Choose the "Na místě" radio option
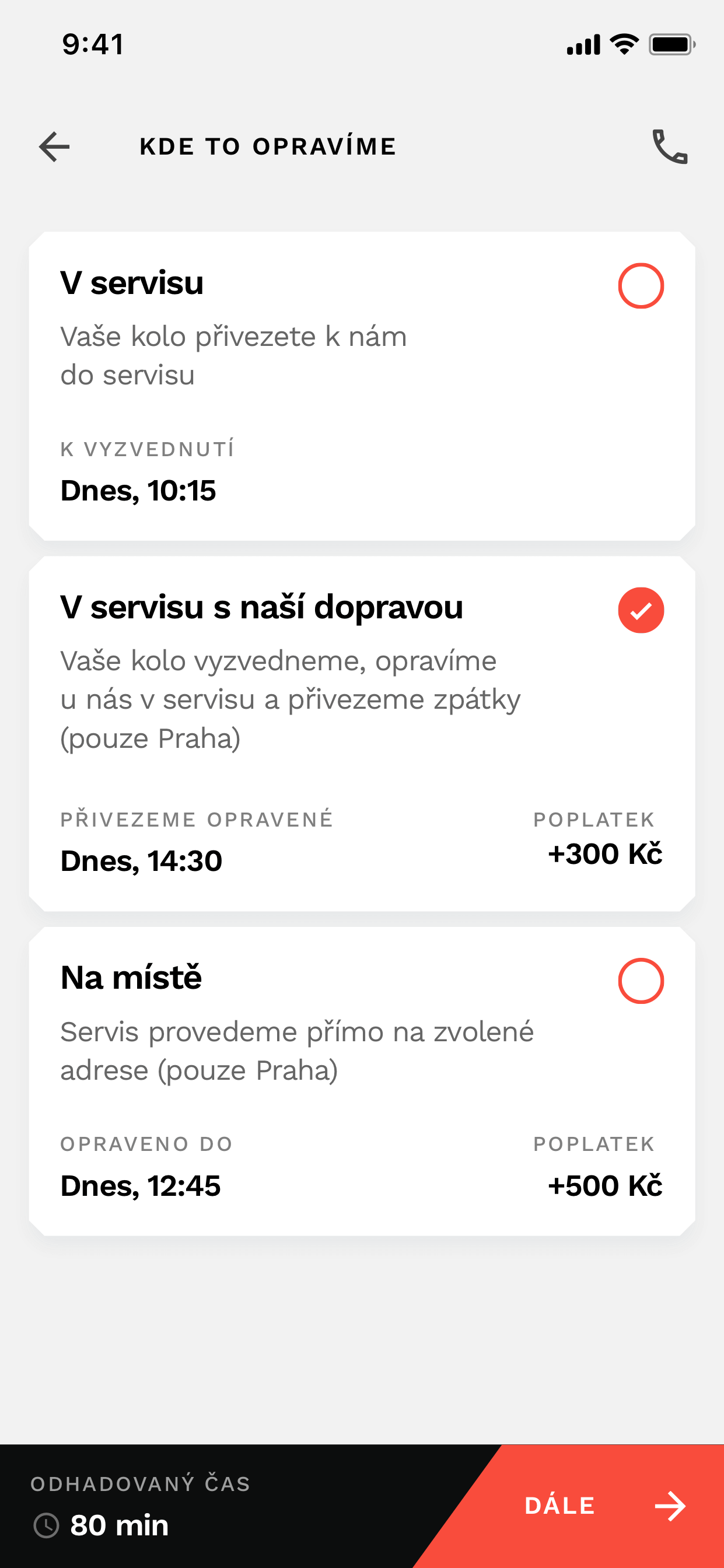The width and height of the screenshot is (724, 1568). point(641,981)
